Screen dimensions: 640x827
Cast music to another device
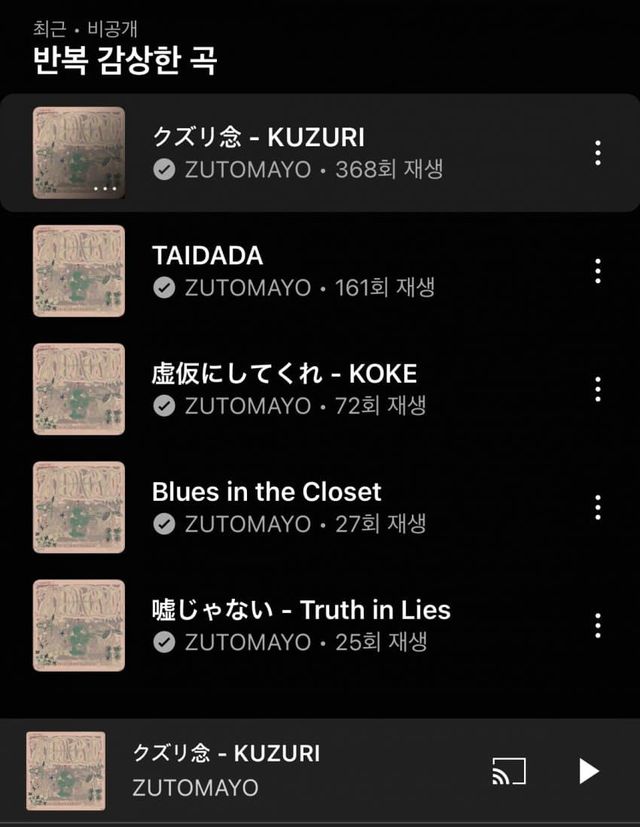pyautogui.click(x=509, y=771)
